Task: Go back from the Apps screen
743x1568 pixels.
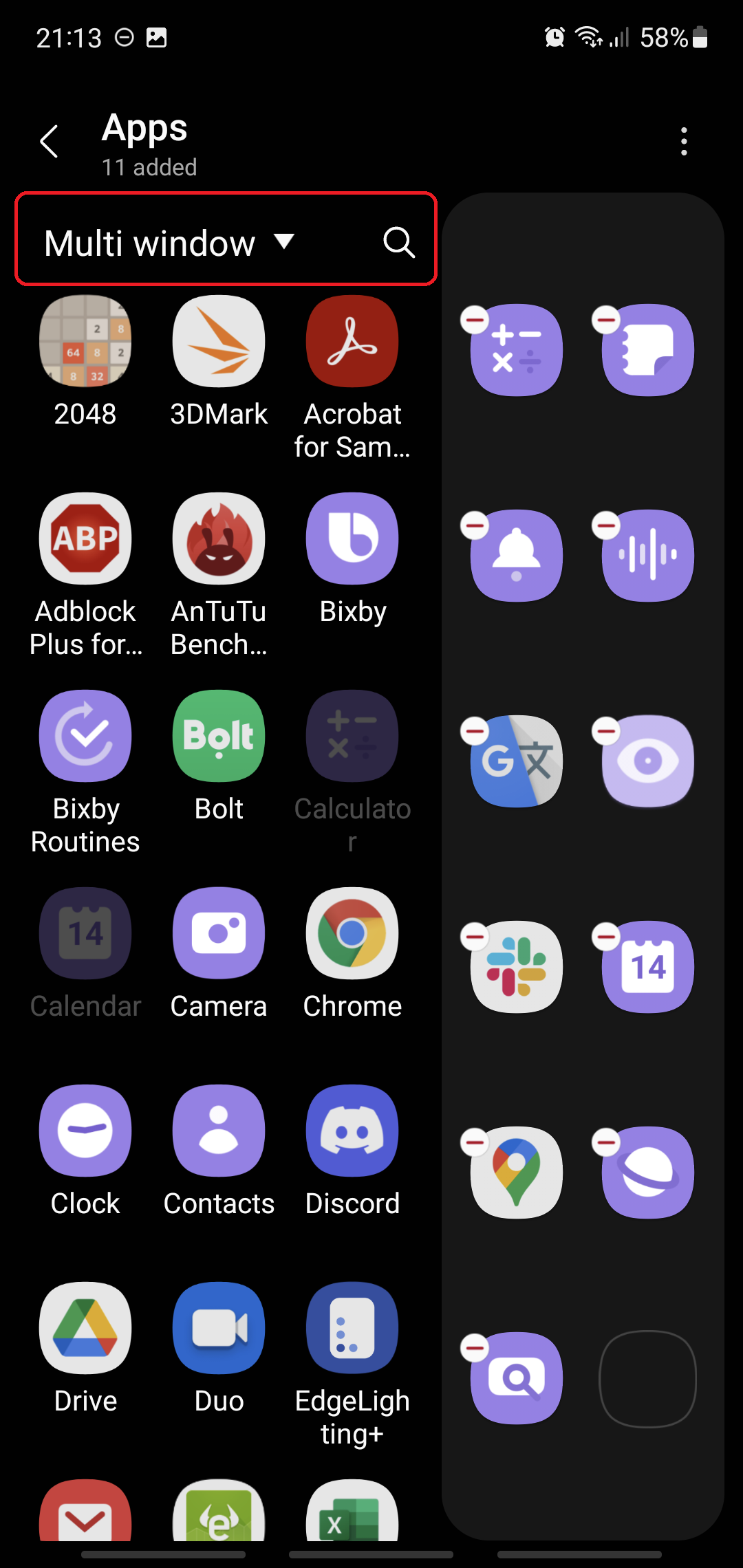Action: tap(50, 142)
